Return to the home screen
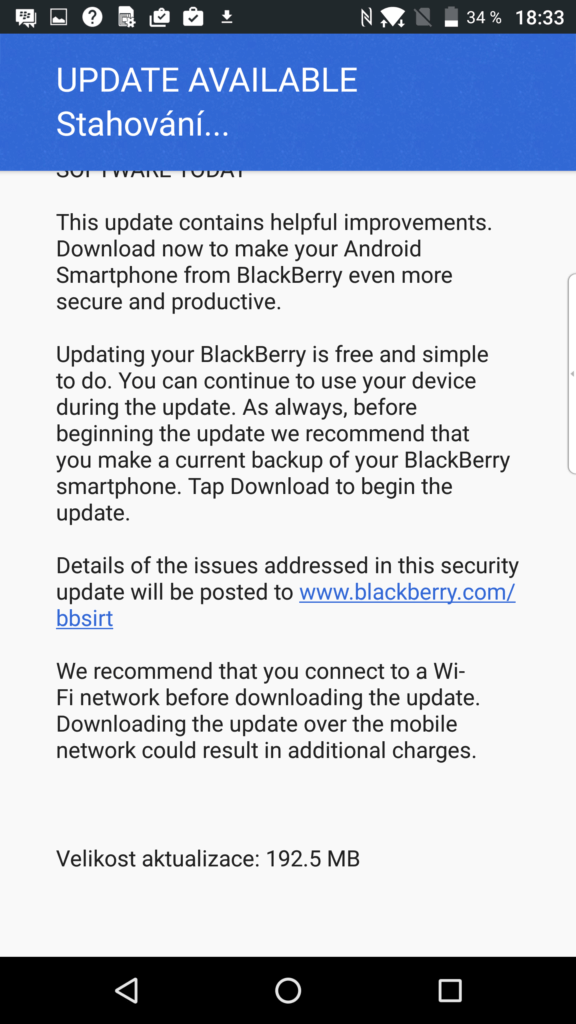 pyautogui.click(x=288, y=990)
